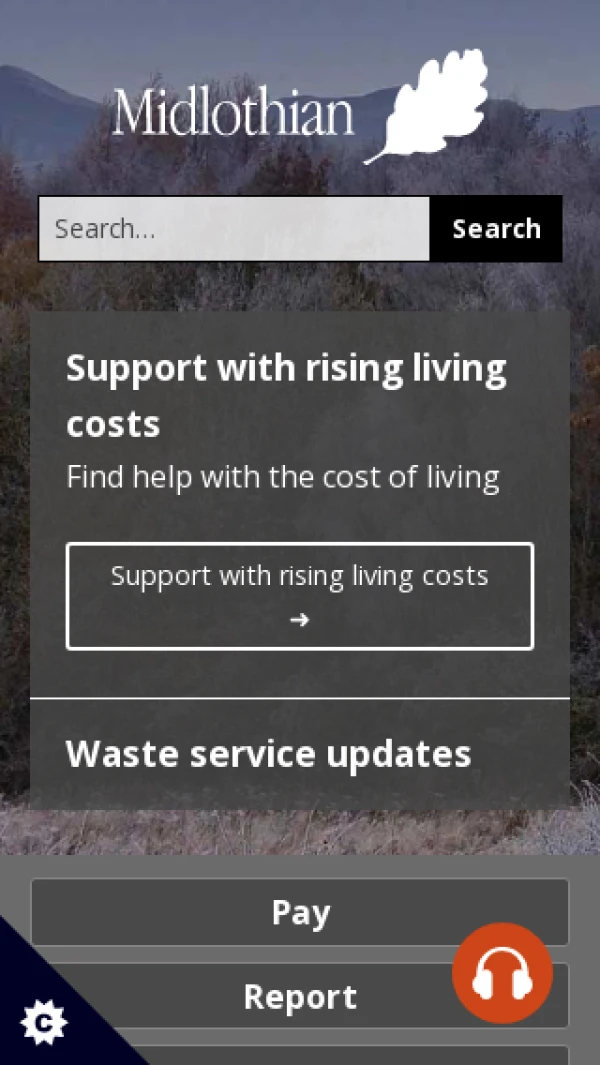Launch the orange headphones listen button
Viewport: 600px width, 1065px height.
[502, 973]
